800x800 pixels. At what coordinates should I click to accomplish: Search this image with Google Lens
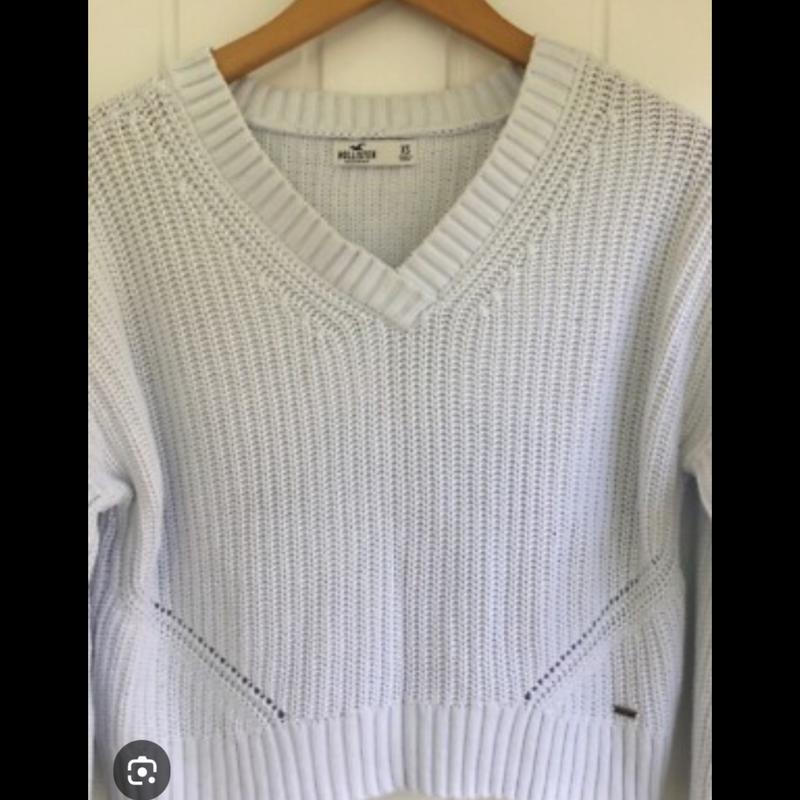pyautogui.click(x=141, y=769)
